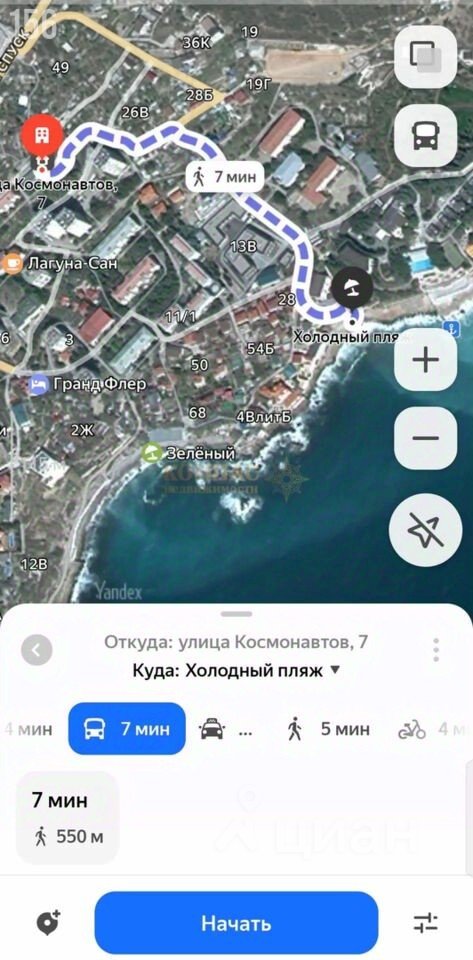Image resolution: width=473 pixels, height=960 pixels.
Task: Open the map layers button
Action: [425, 57]
